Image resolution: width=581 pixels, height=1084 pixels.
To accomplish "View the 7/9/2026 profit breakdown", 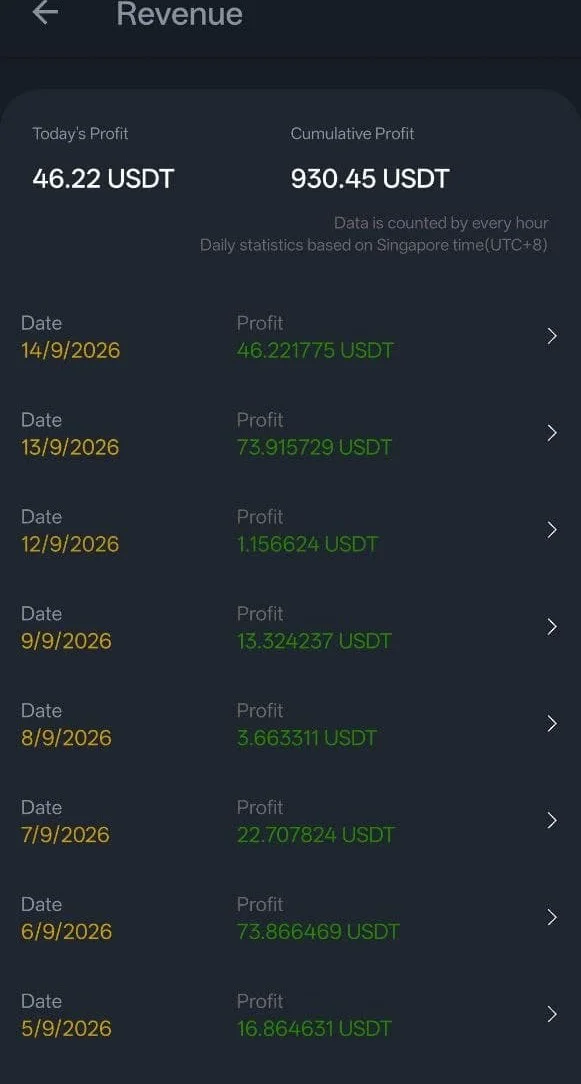I will 290,821.
